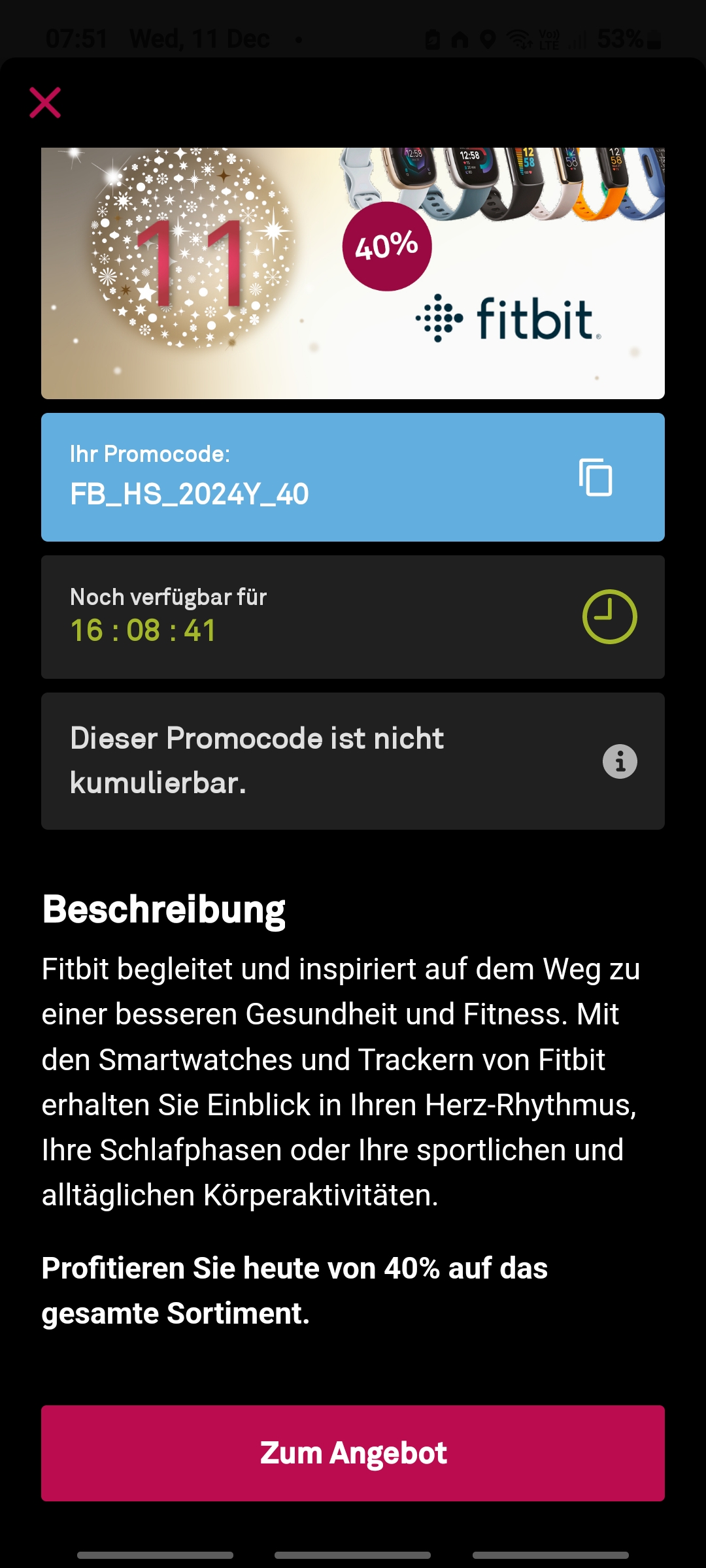Close the Fitbit offer details
This screenshot has height=1568, width=706.
(x=45, y=103)
